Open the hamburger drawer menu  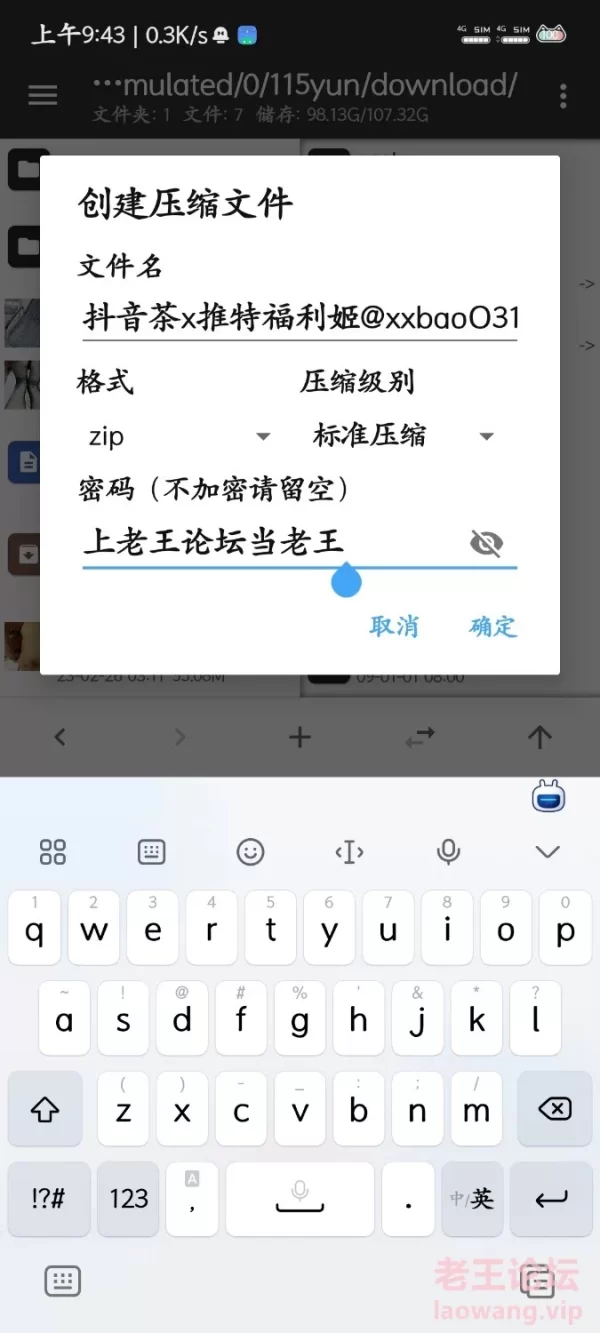click(42, 95)
